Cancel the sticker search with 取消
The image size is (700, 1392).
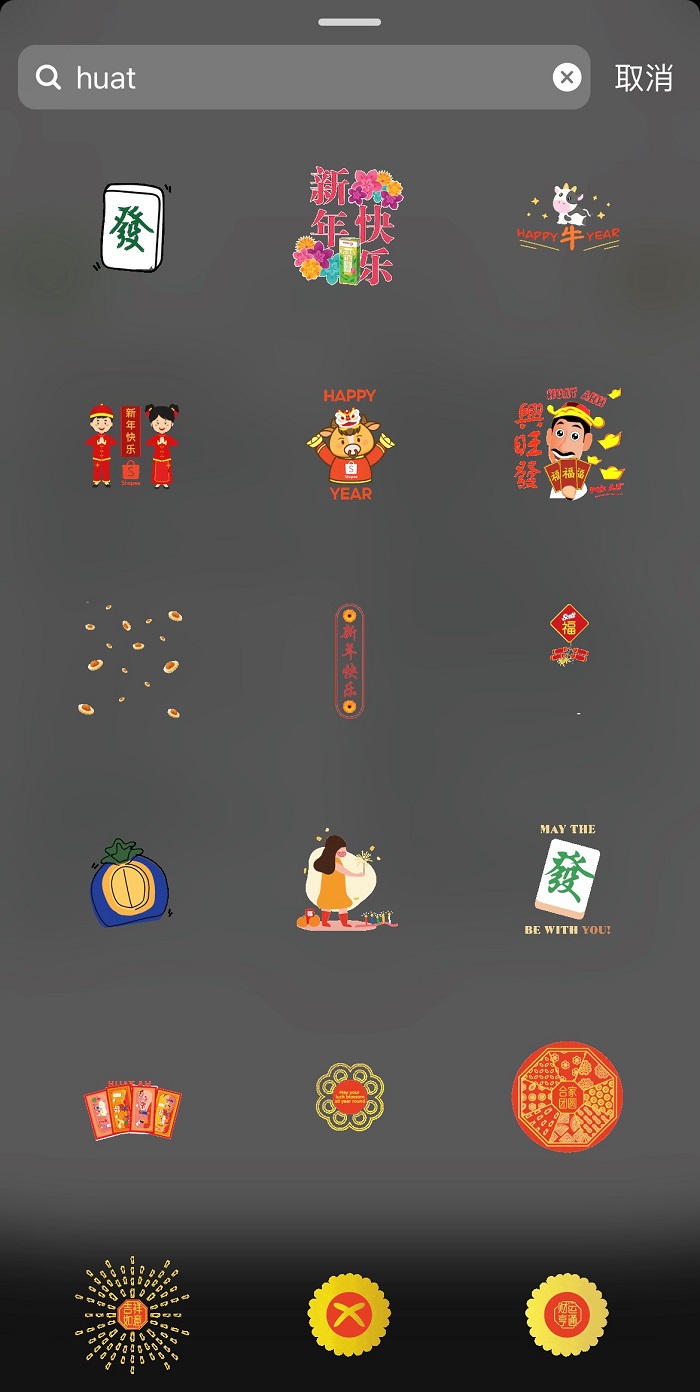click(x=643, y=78)
